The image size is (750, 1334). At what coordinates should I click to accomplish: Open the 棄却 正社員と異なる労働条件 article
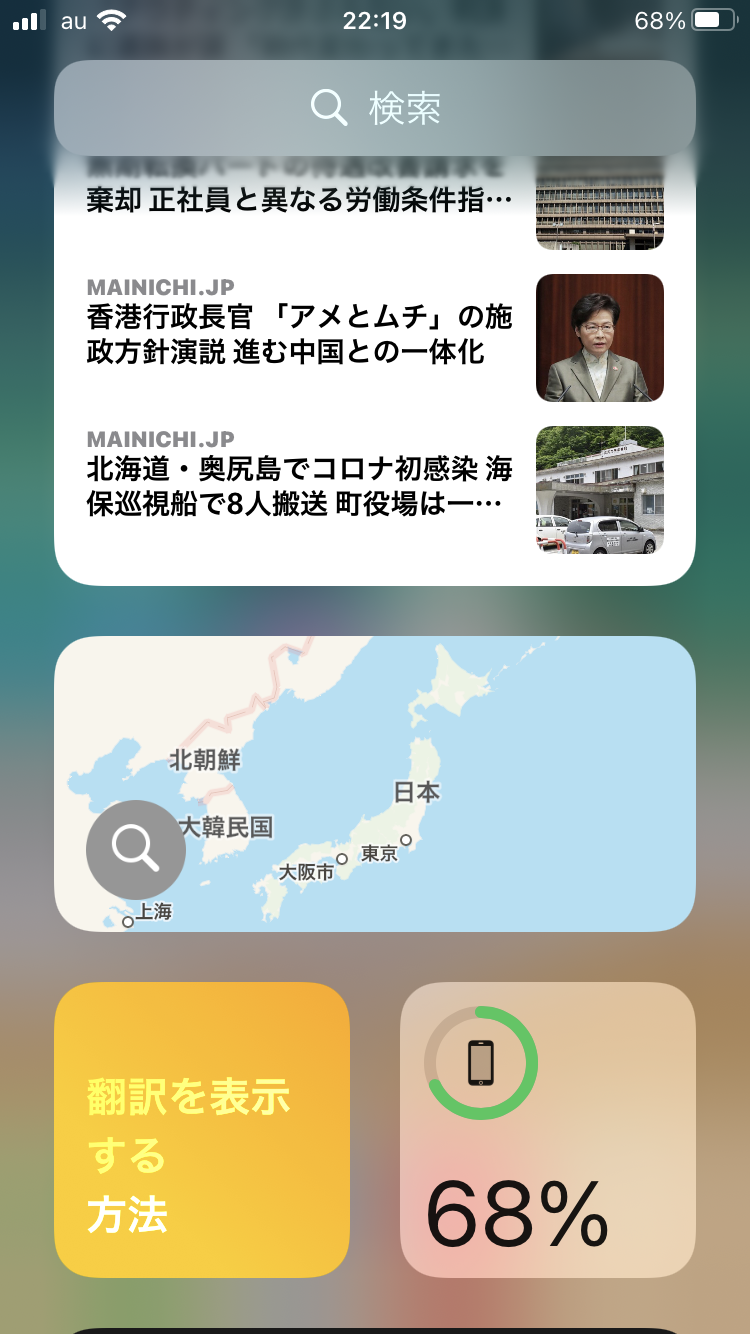[x=300, y=202]
